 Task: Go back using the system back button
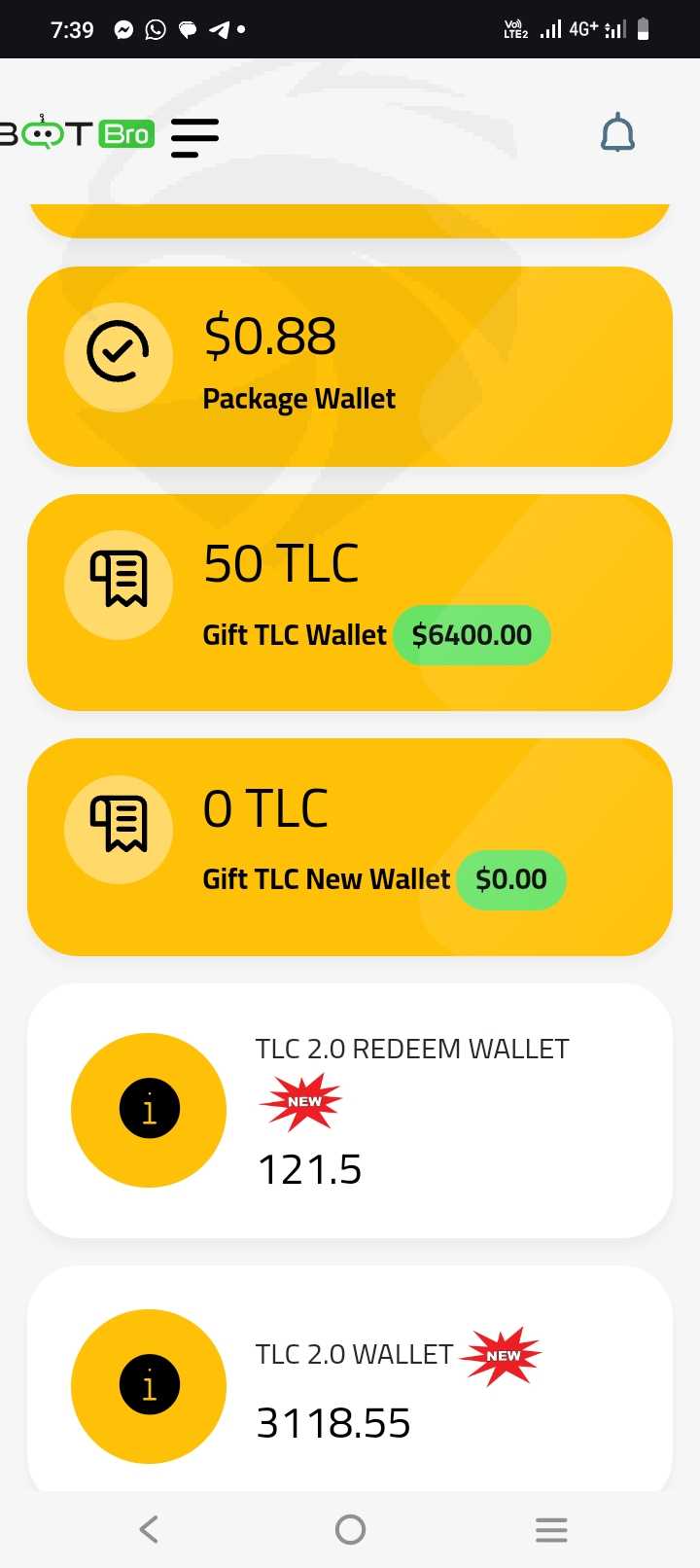149,1529
